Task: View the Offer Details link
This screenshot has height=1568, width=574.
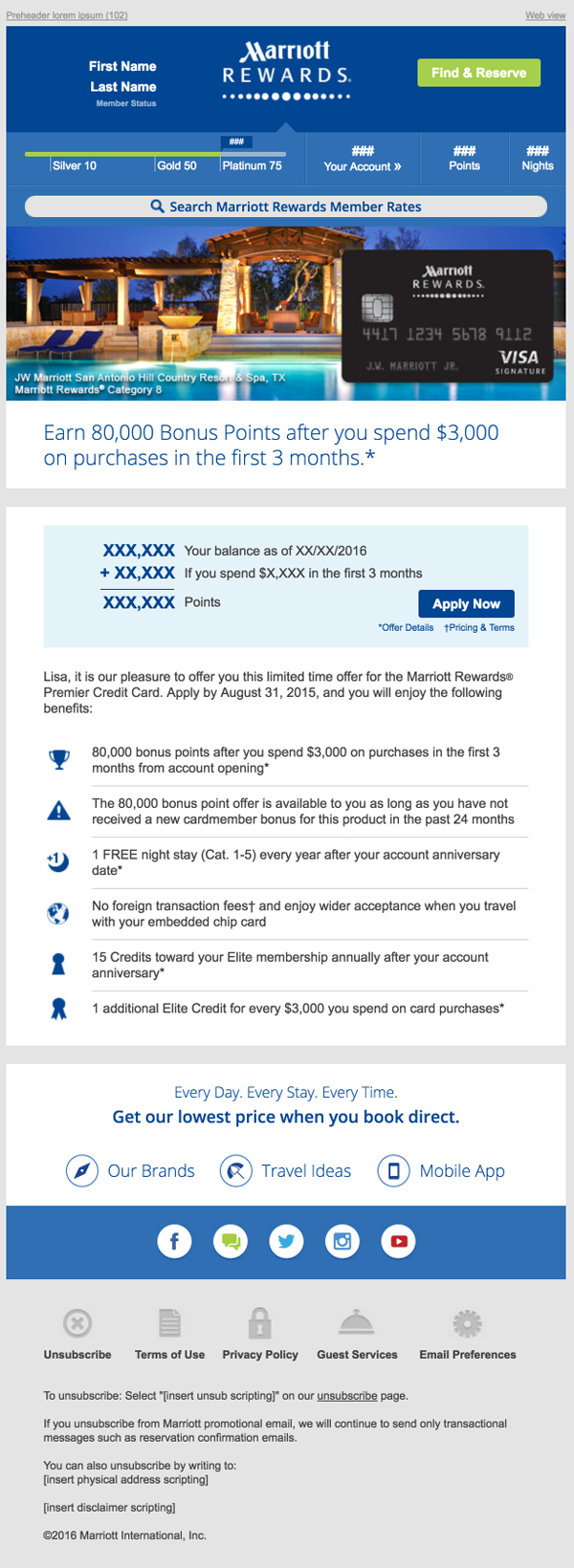Action: 406,628
